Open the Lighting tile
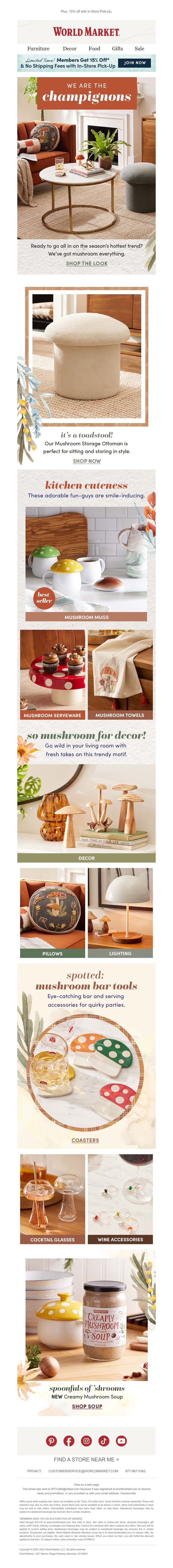This screenshot has height=1568, width=173. 120,953
